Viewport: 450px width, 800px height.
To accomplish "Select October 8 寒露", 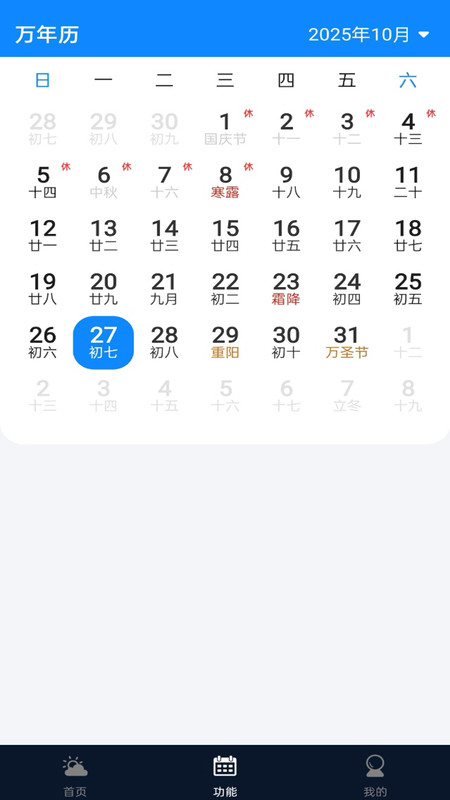I will click(x=225, y=182).
